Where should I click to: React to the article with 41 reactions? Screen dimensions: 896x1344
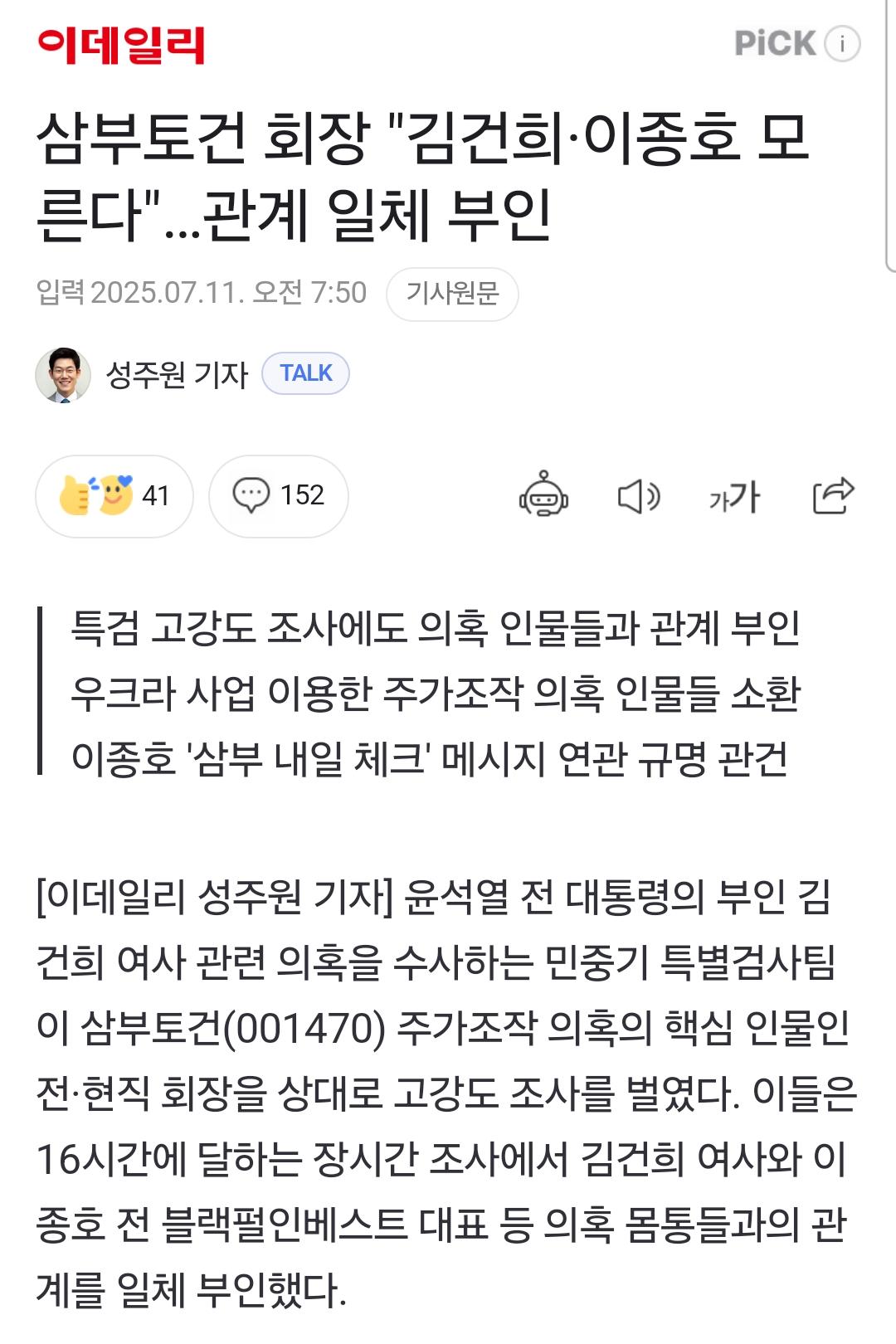tap(114, 496)
